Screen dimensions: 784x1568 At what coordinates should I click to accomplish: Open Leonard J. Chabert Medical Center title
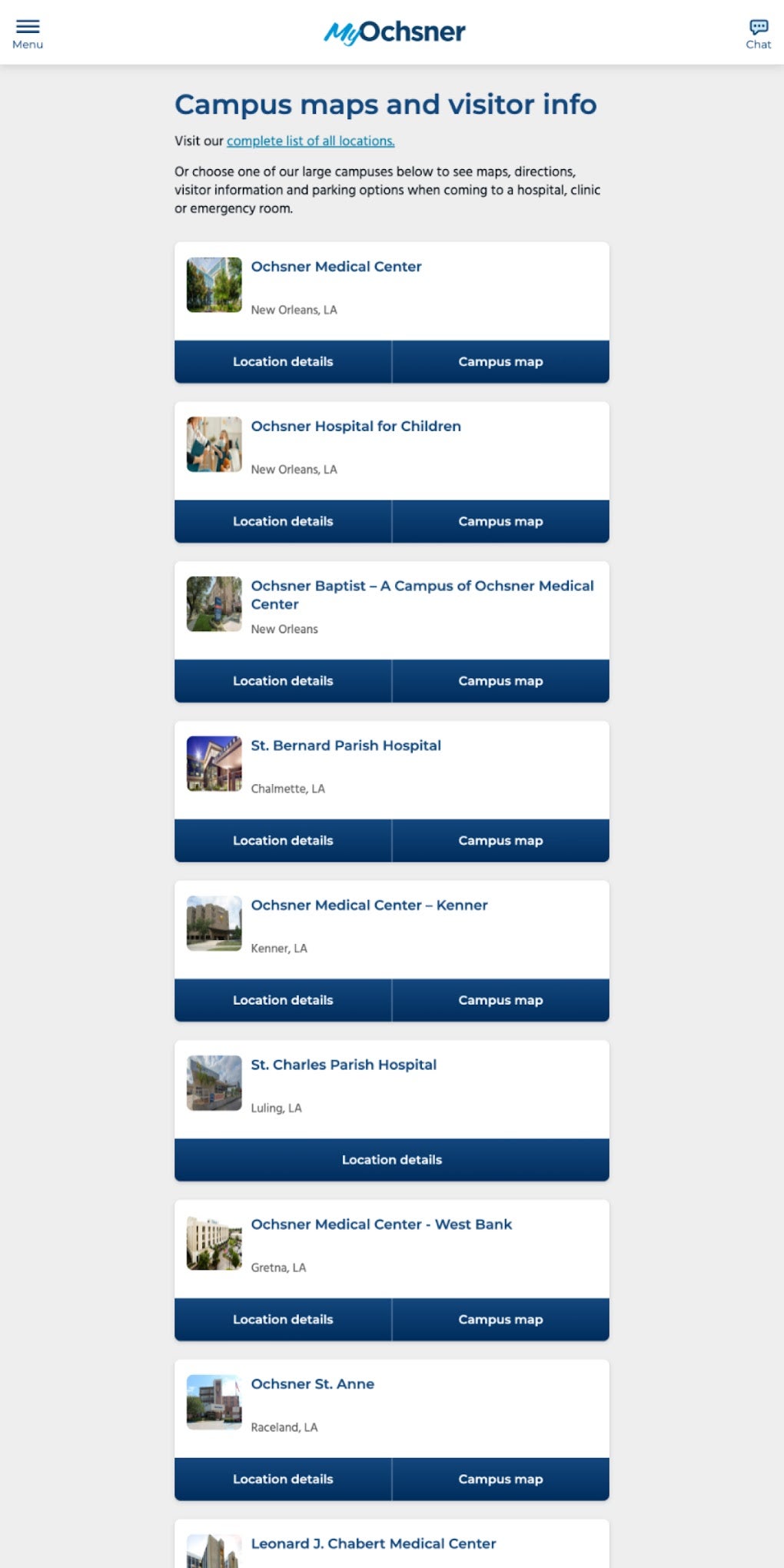tap(374, 1543)
